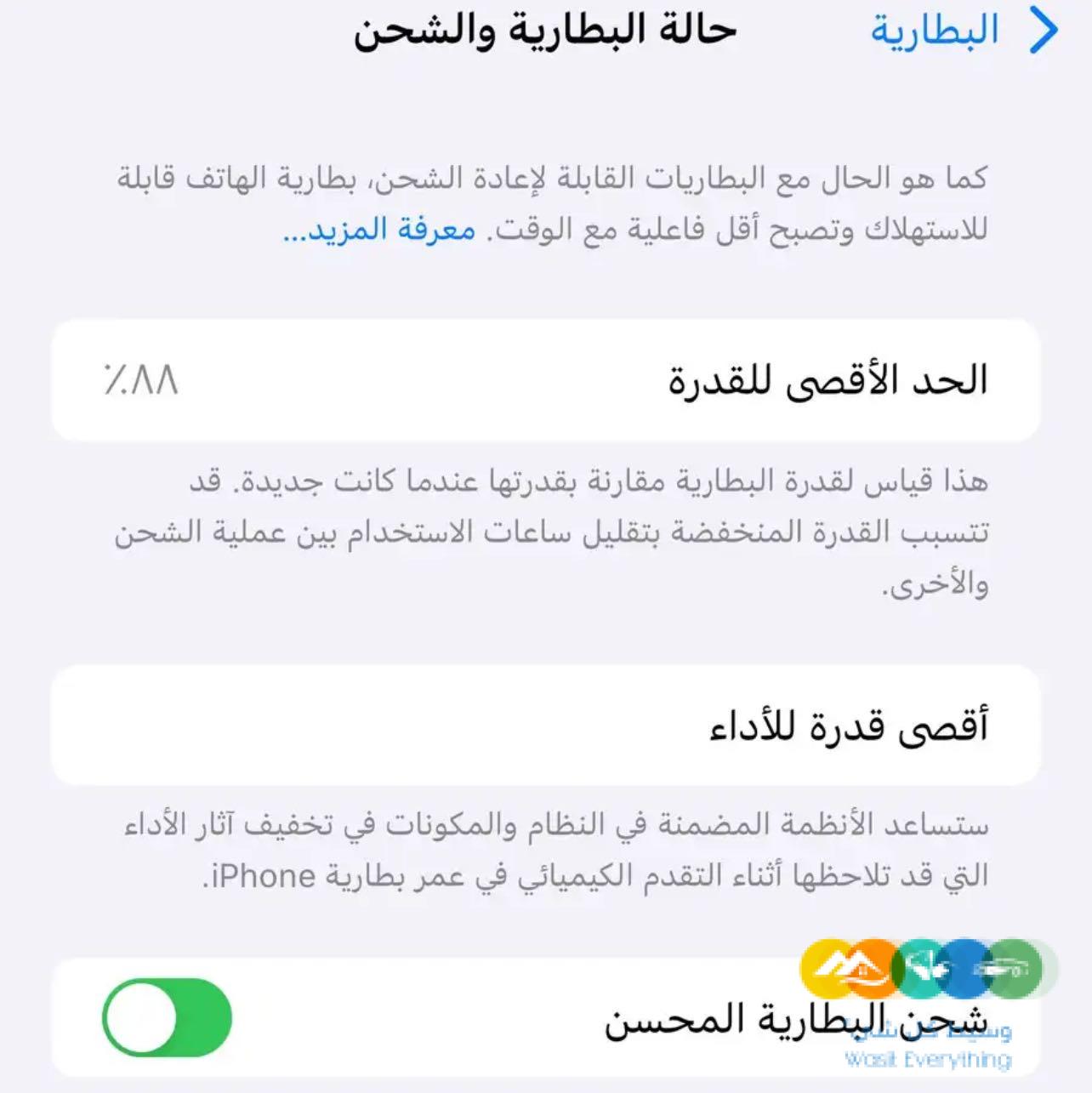Tap the blue circle icon in the watermark cluster
Image resolution: width=1092 pixels, height=1093 pixels.
[965, 968]
